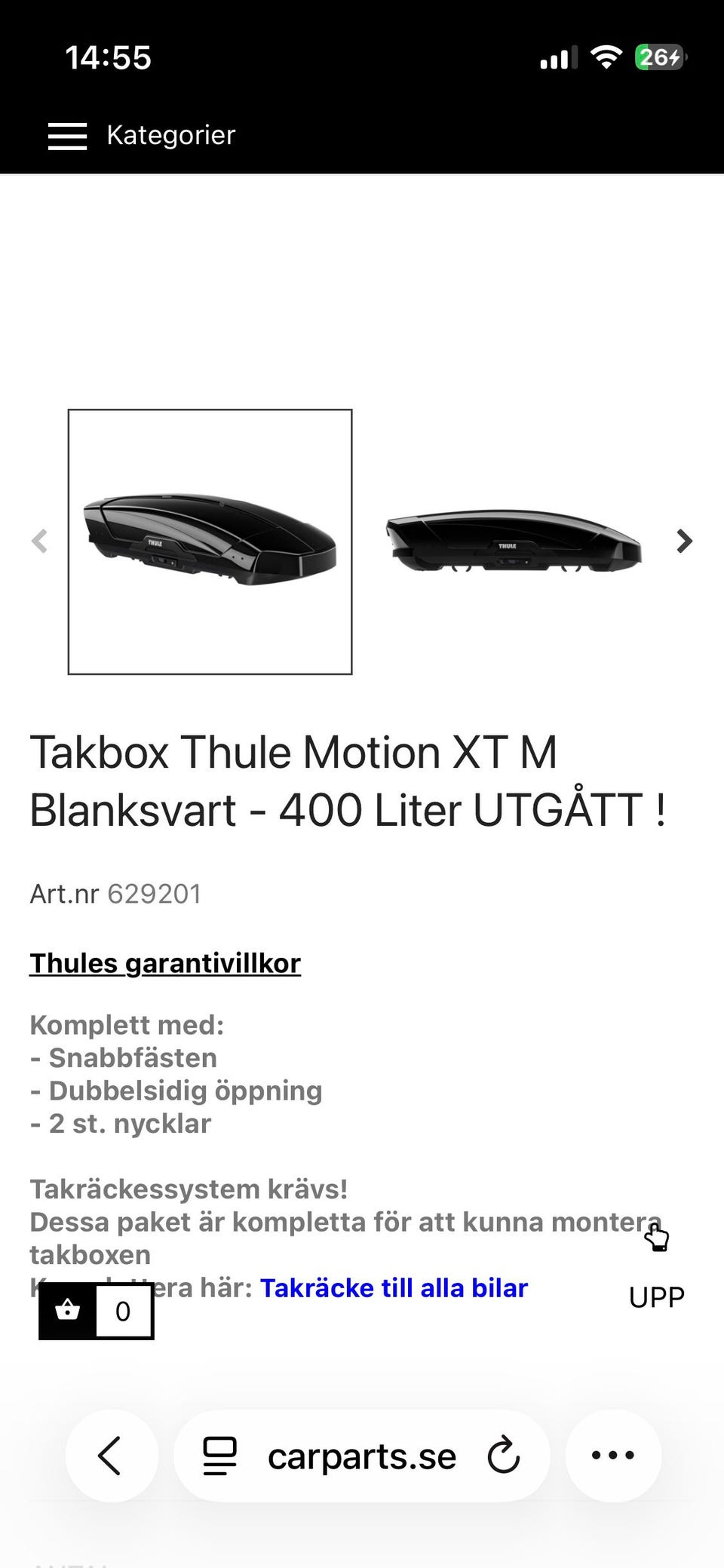Open the Kategorier menu item
The image size is (724, 1568).
pos(170,136)
